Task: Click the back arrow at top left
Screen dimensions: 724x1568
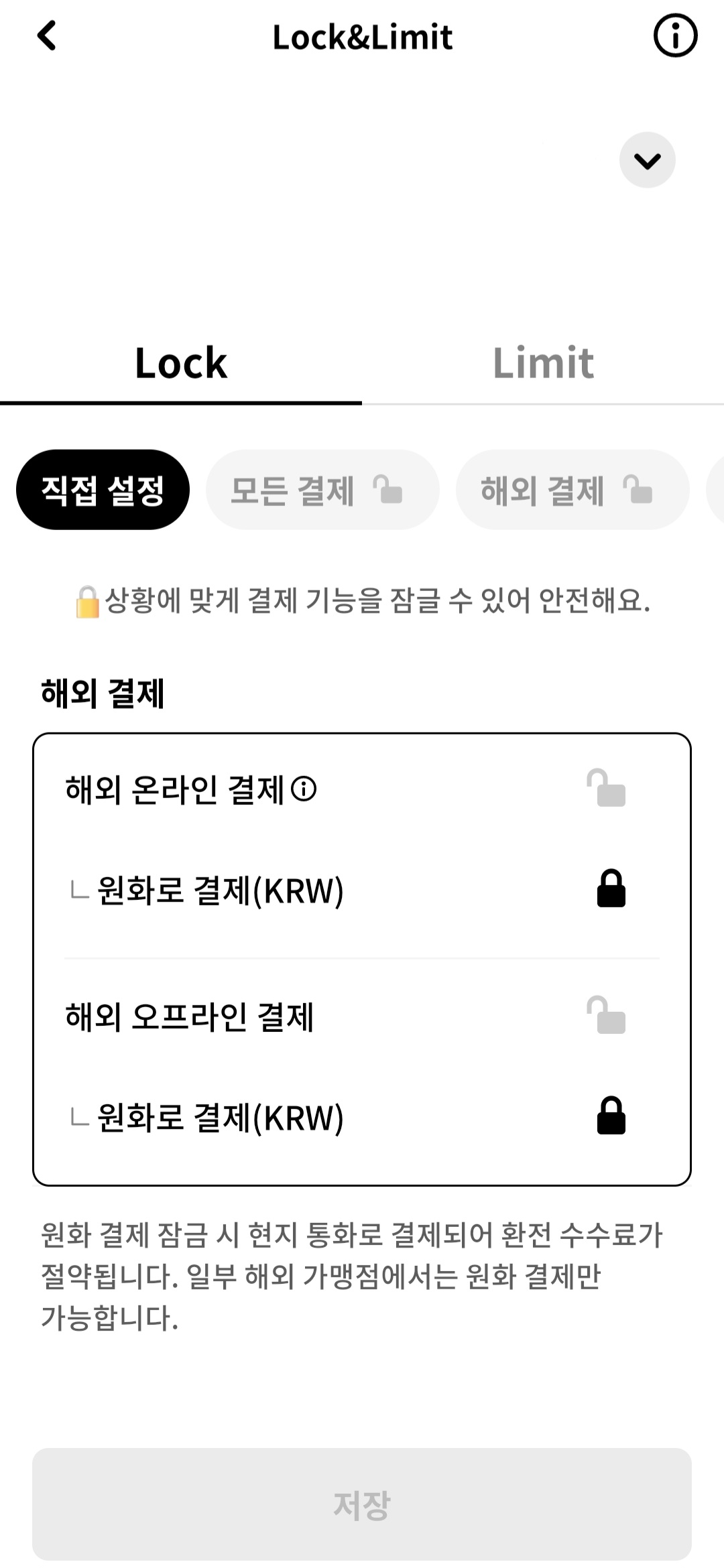Action: [46, 37]
